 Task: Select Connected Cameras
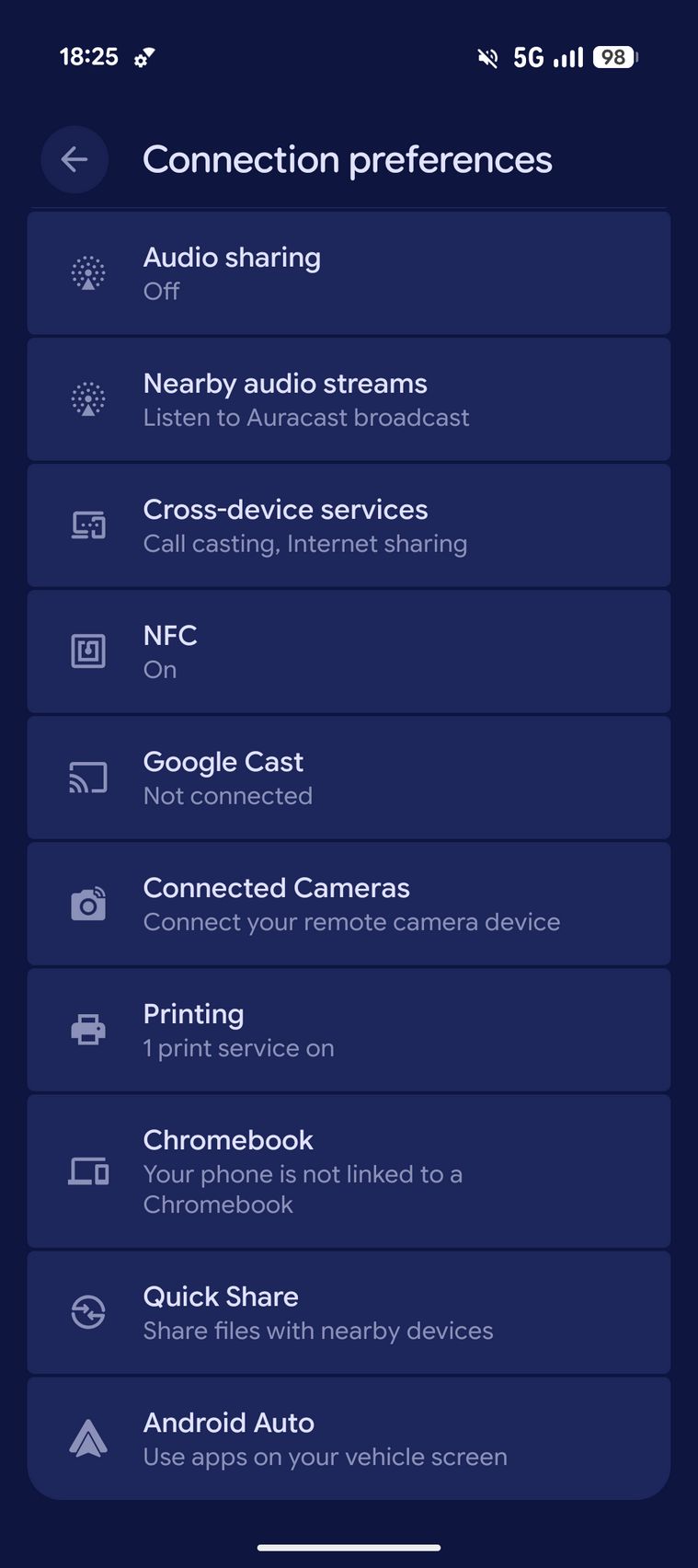[349, 904]
